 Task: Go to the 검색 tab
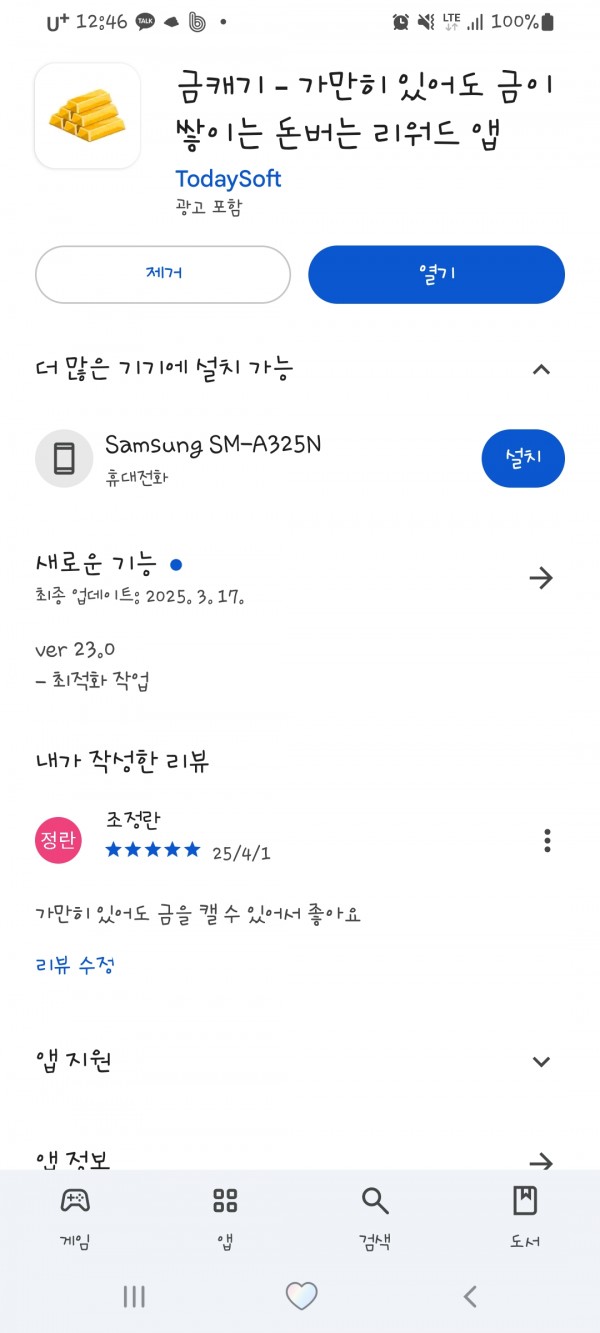(375, 1218)
